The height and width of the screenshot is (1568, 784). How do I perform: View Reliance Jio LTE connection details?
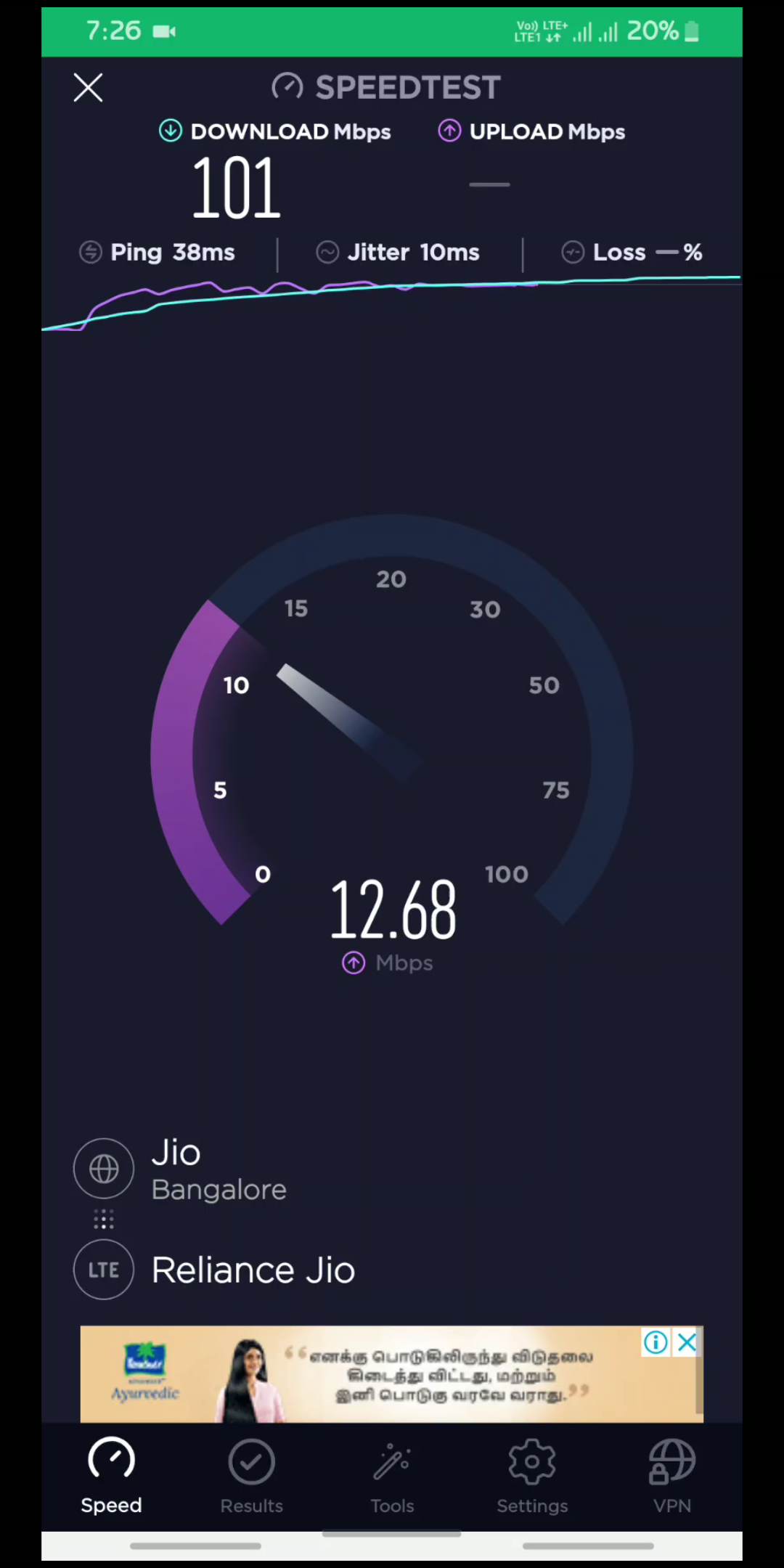point(253,1270)
